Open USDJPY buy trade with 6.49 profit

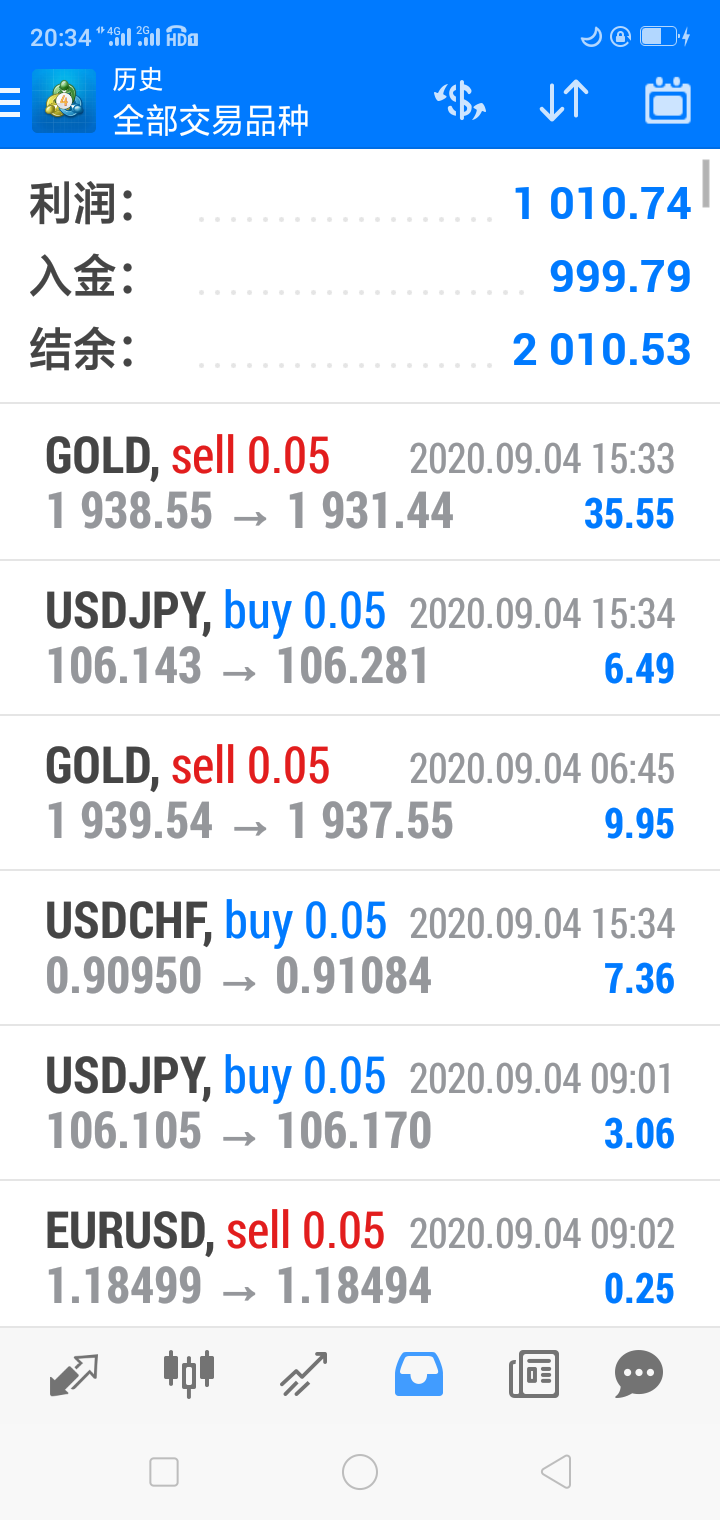pyautogui.click(x=360, y=638)
